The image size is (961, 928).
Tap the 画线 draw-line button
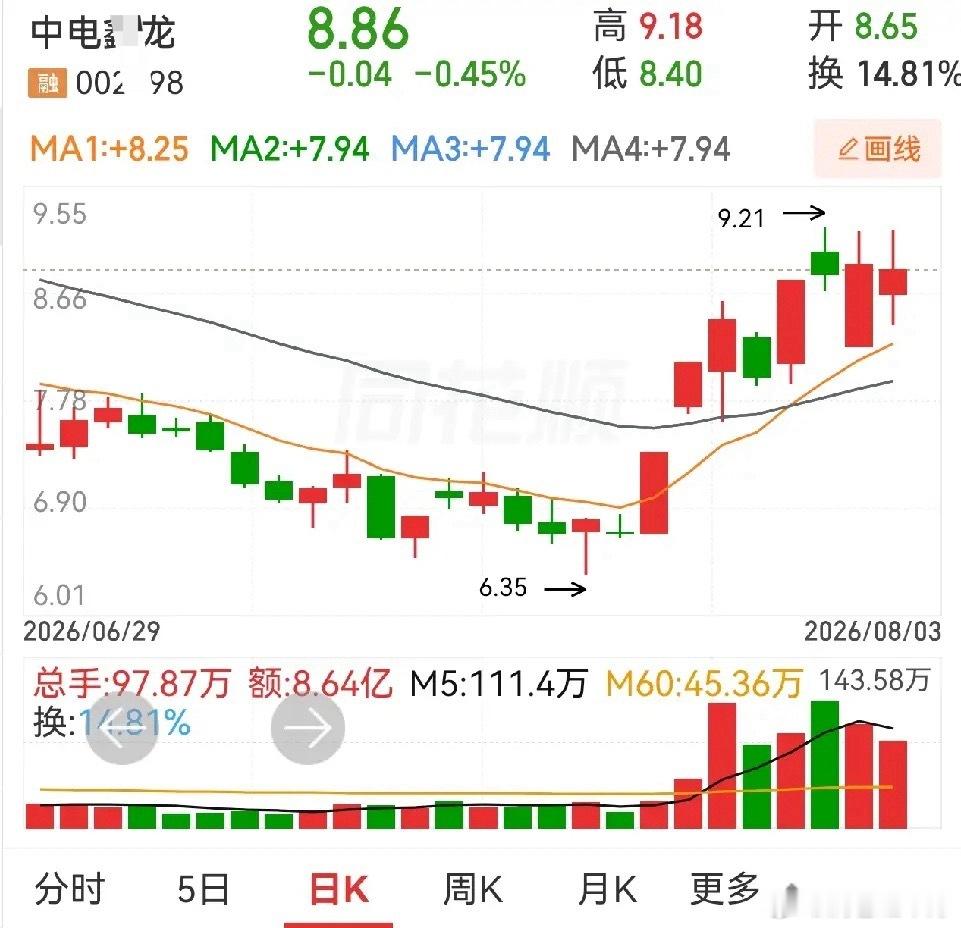[x=877, y=148]
